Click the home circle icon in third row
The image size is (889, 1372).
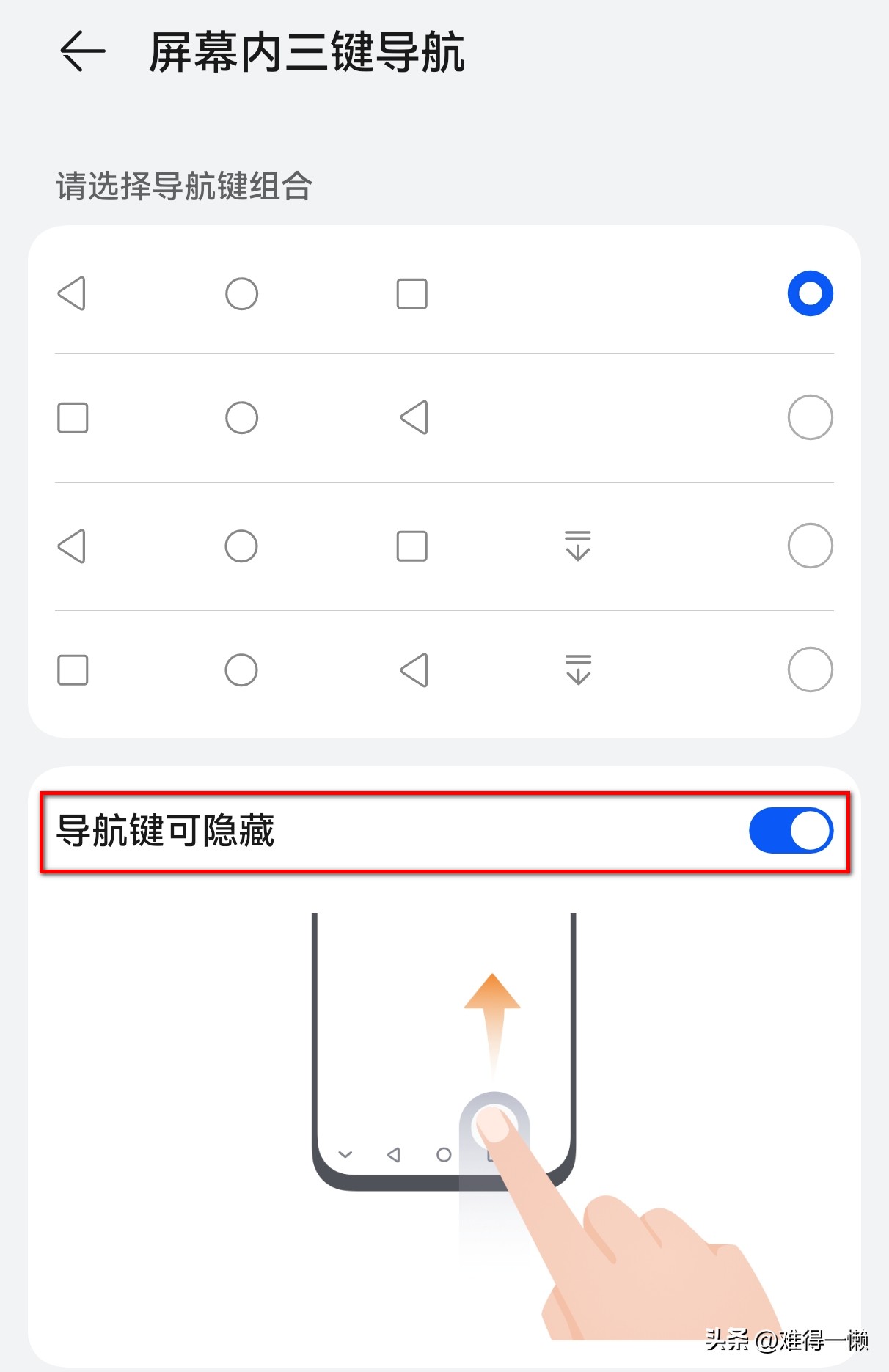[241, 546]
